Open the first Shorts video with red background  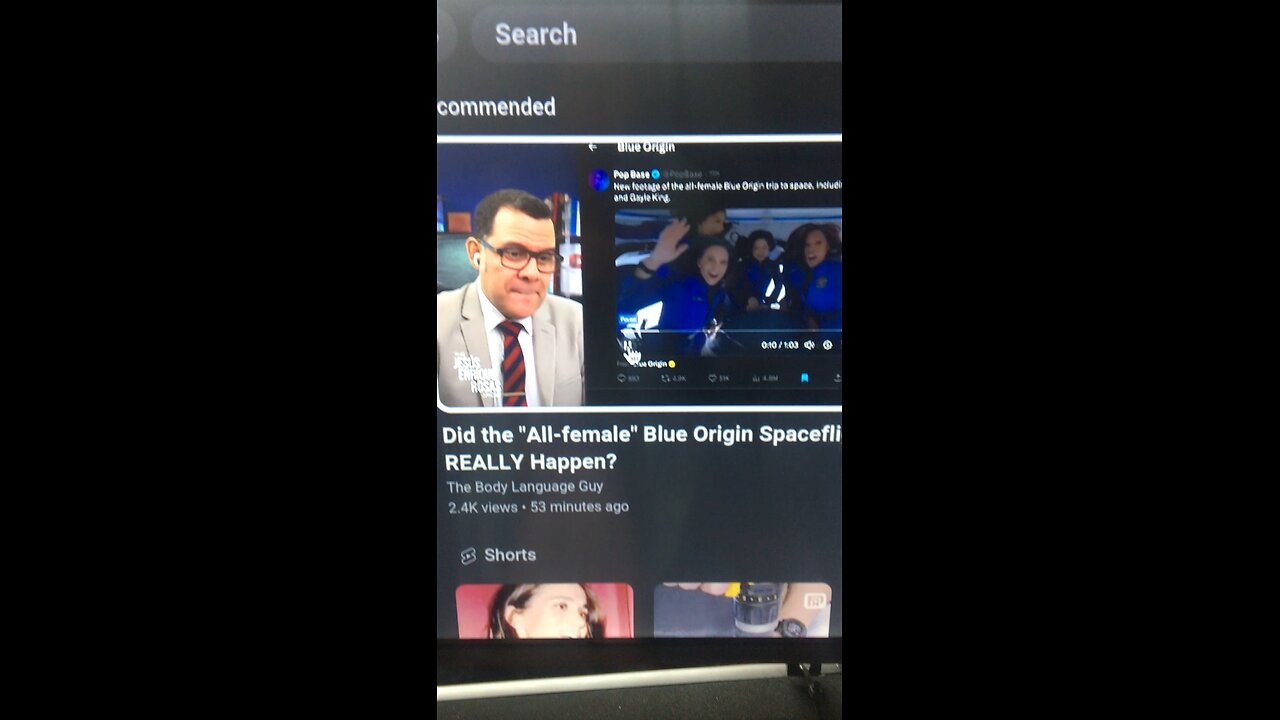pos(544,610)
